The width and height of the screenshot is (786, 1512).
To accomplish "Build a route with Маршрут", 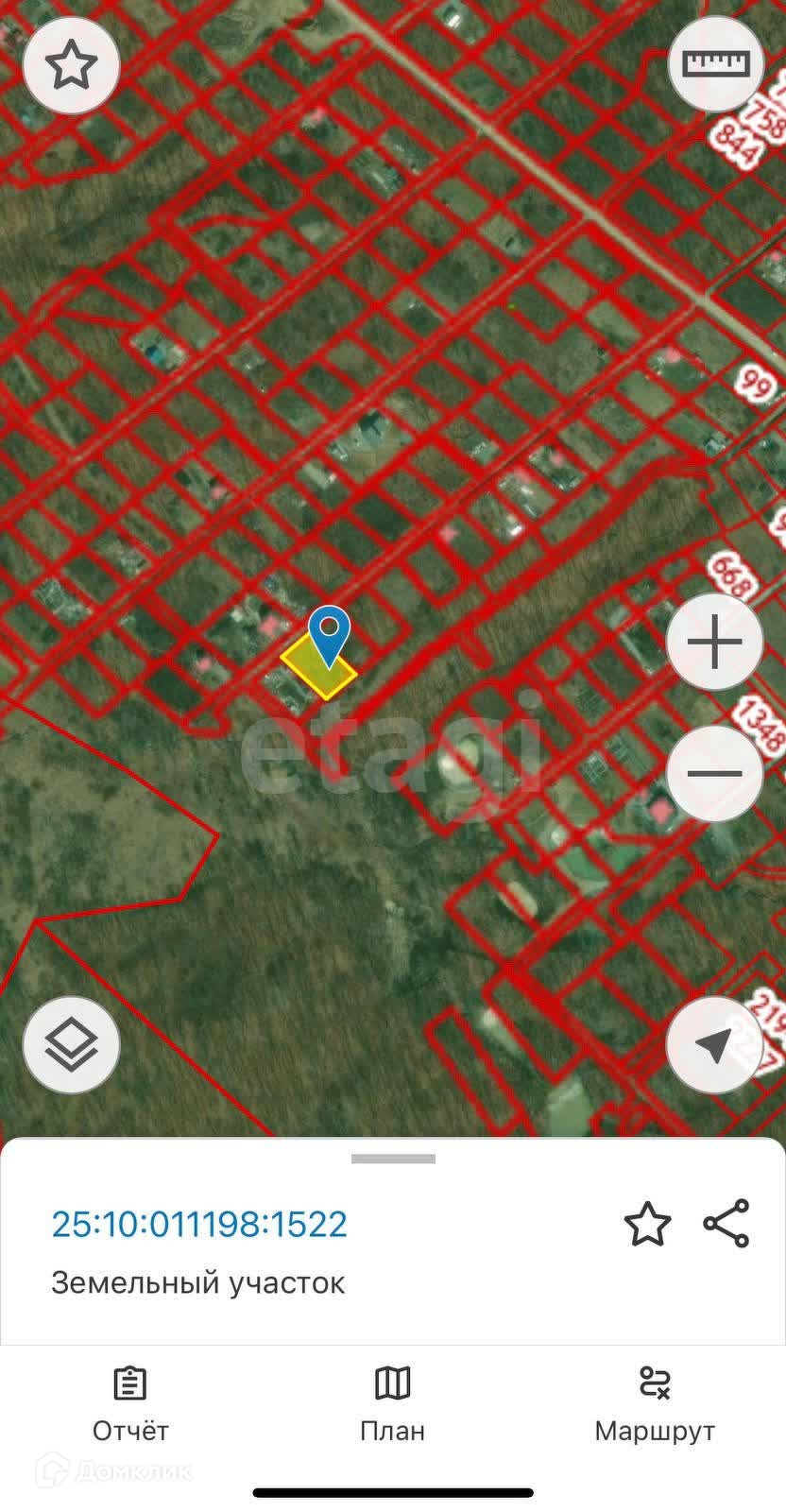I will [655, 1404].
